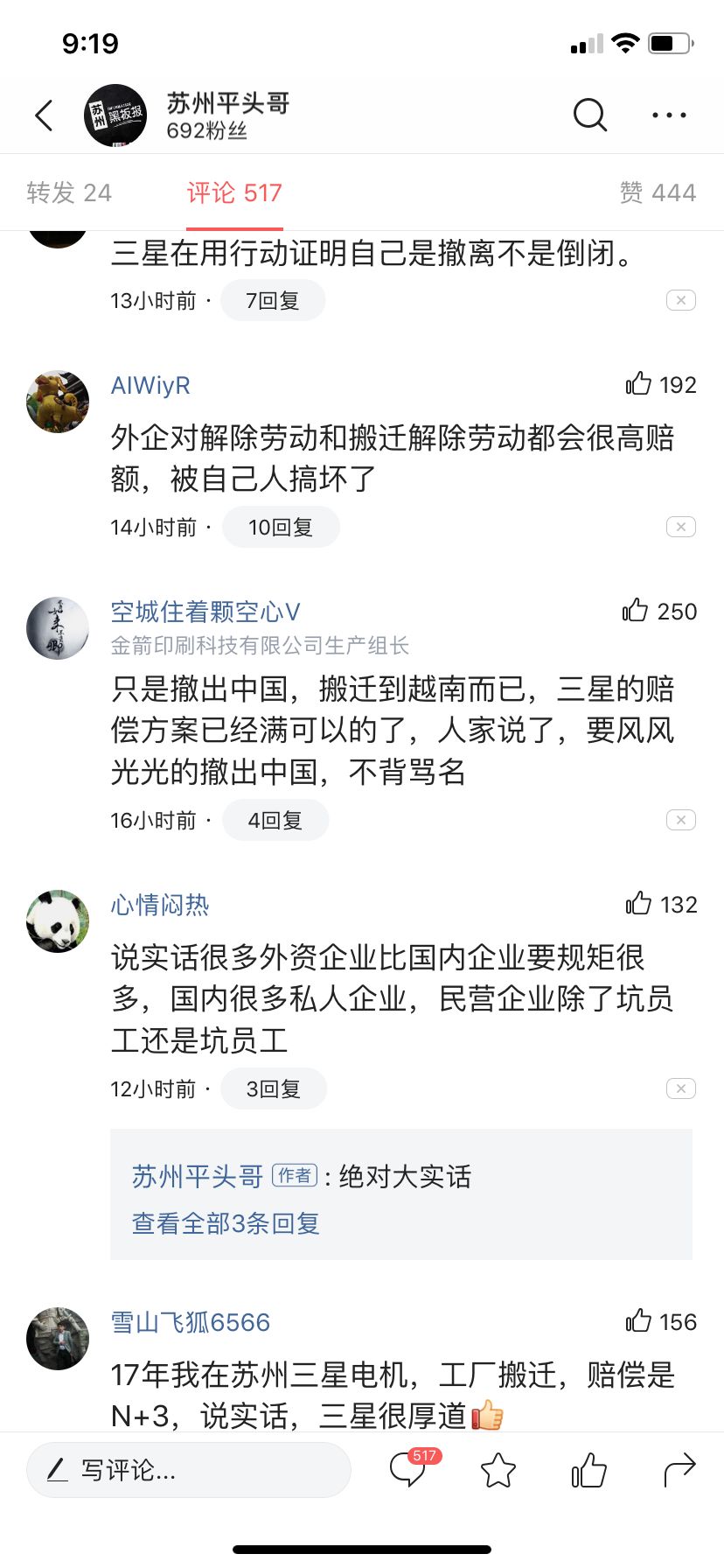Screen dimensions: 724x1568
Task: Share the post with the arrow icon
Action: coord(679,1470)
